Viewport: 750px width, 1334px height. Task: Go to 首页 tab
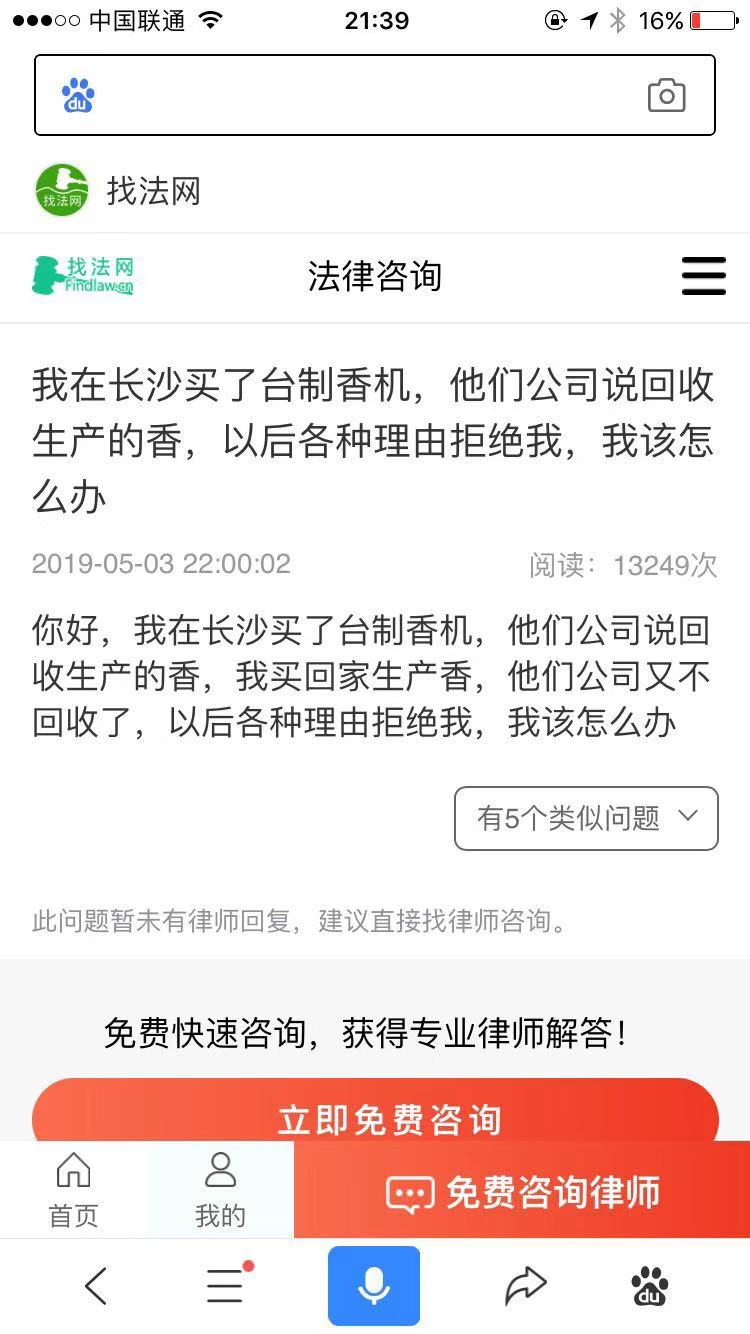(73, 1190)
